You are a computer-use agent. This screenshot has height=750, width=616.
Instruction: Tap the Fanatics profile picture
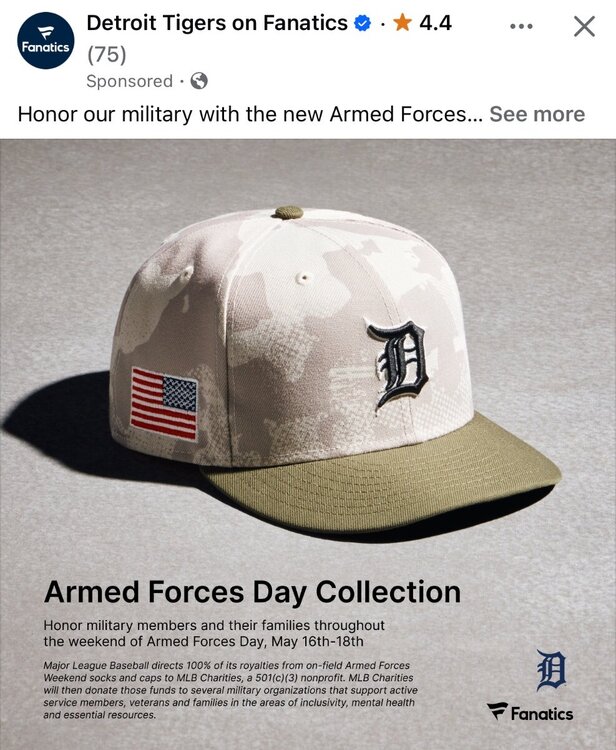tap(45, 41)
